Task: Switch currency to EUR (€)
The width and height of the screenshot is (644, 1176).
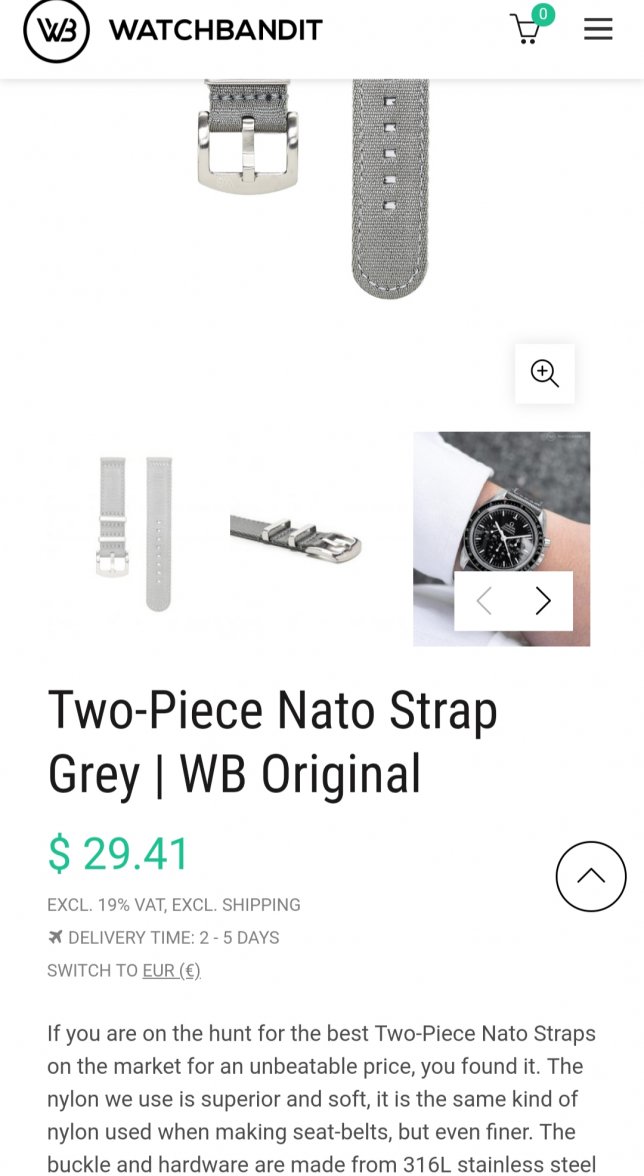Action: 171,970
